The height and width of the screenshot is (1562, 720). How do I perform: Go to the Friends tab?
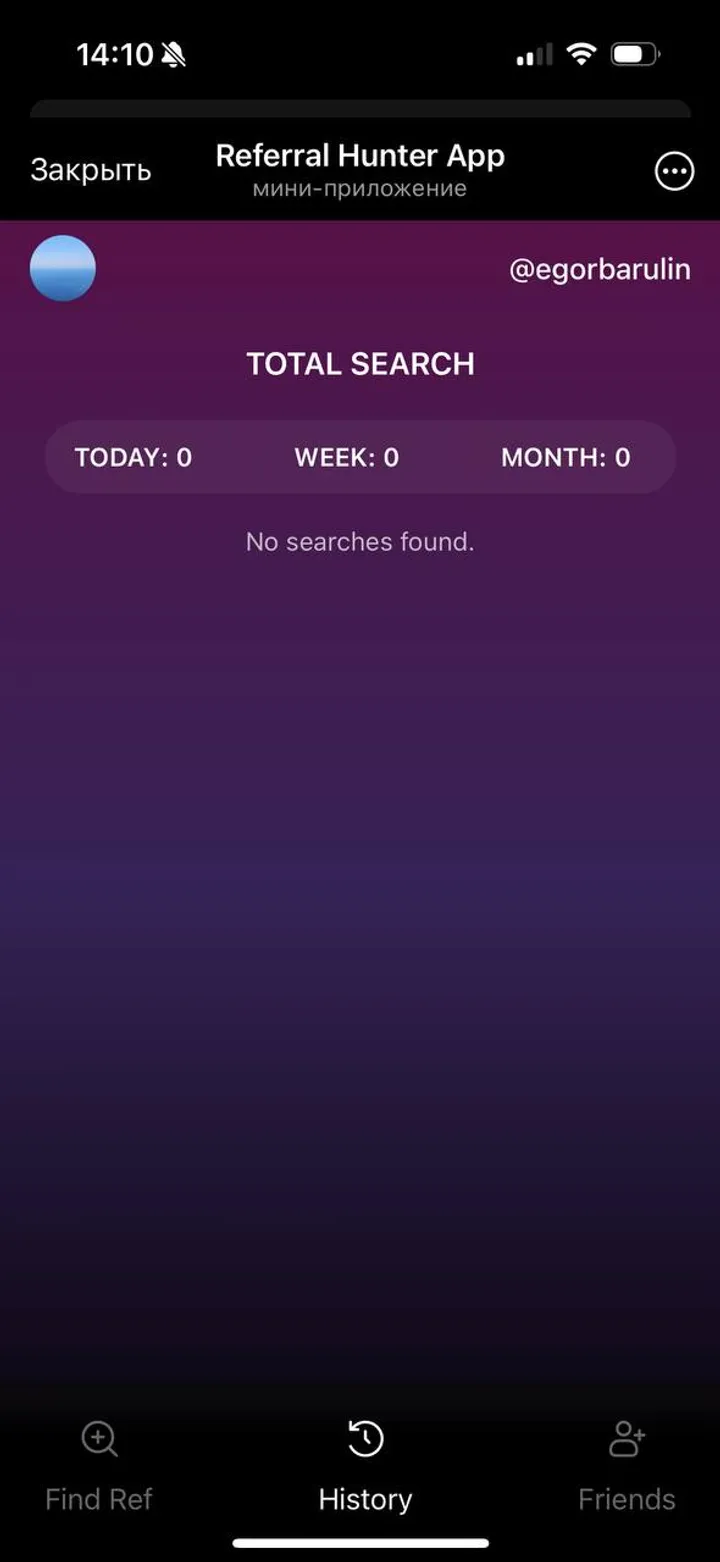pos(627,1466)
